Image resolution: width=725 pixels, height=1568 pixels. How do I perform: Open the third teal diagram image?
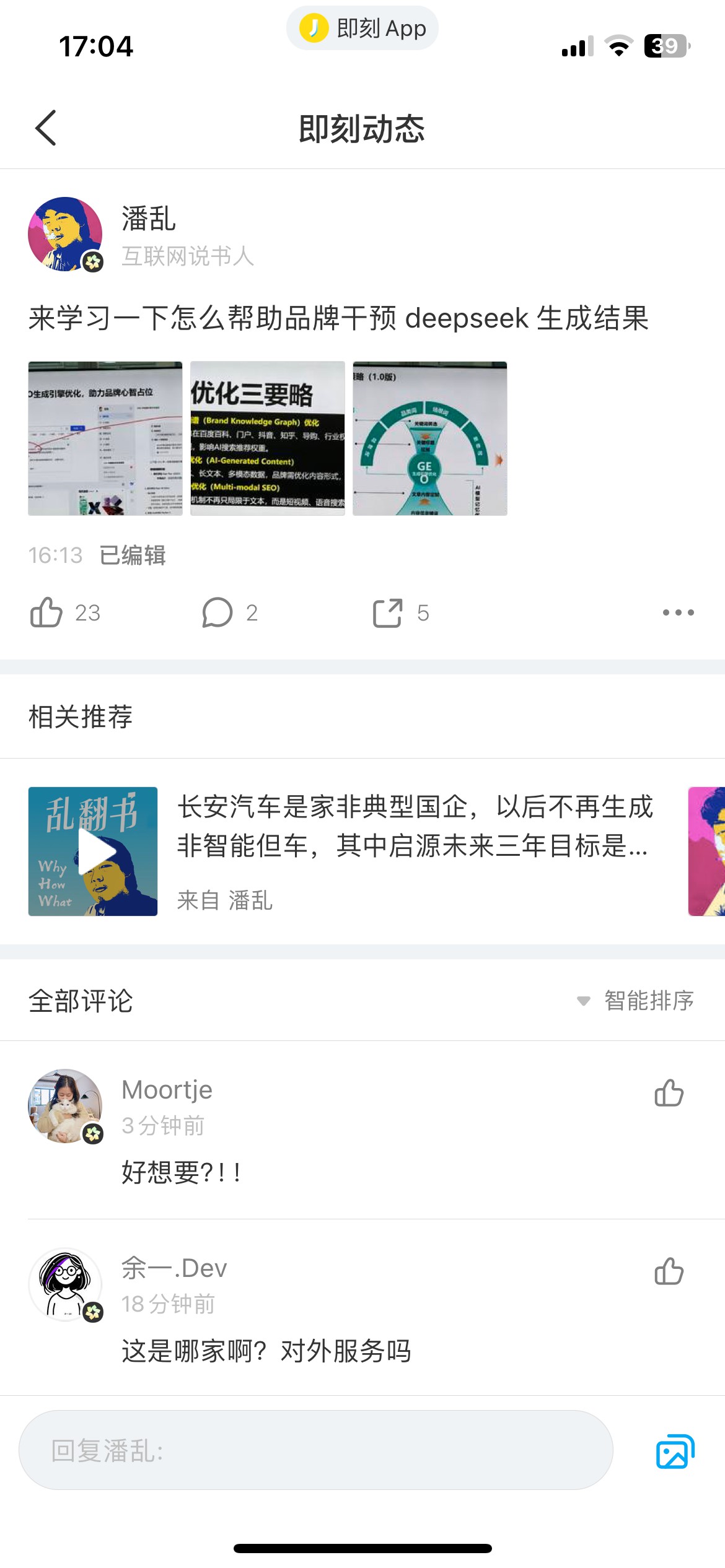[430, 438]
